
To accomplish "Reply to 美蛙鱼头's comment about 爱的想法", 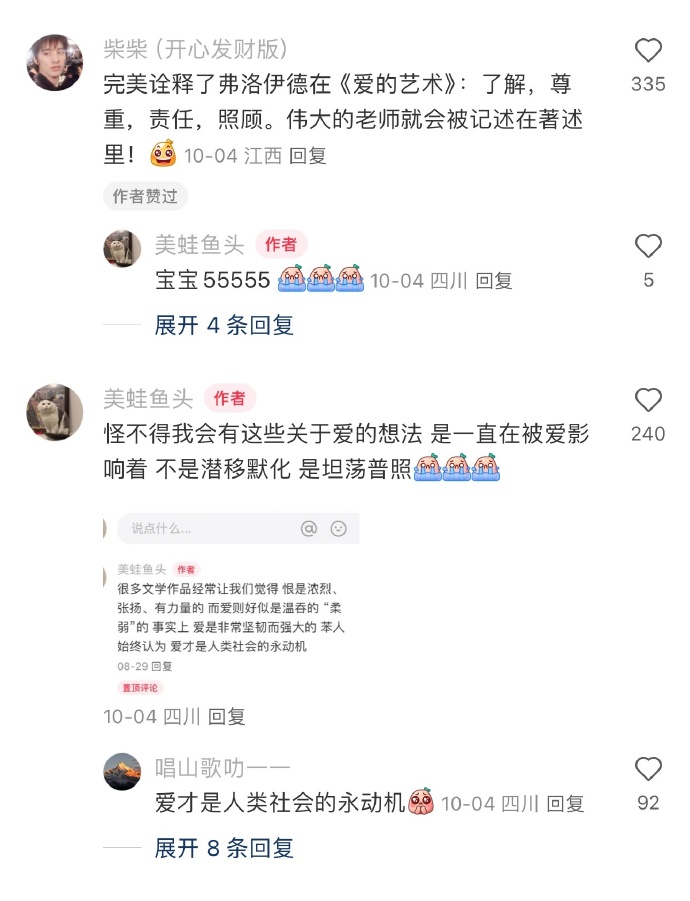I will click(x=227, y=716).
